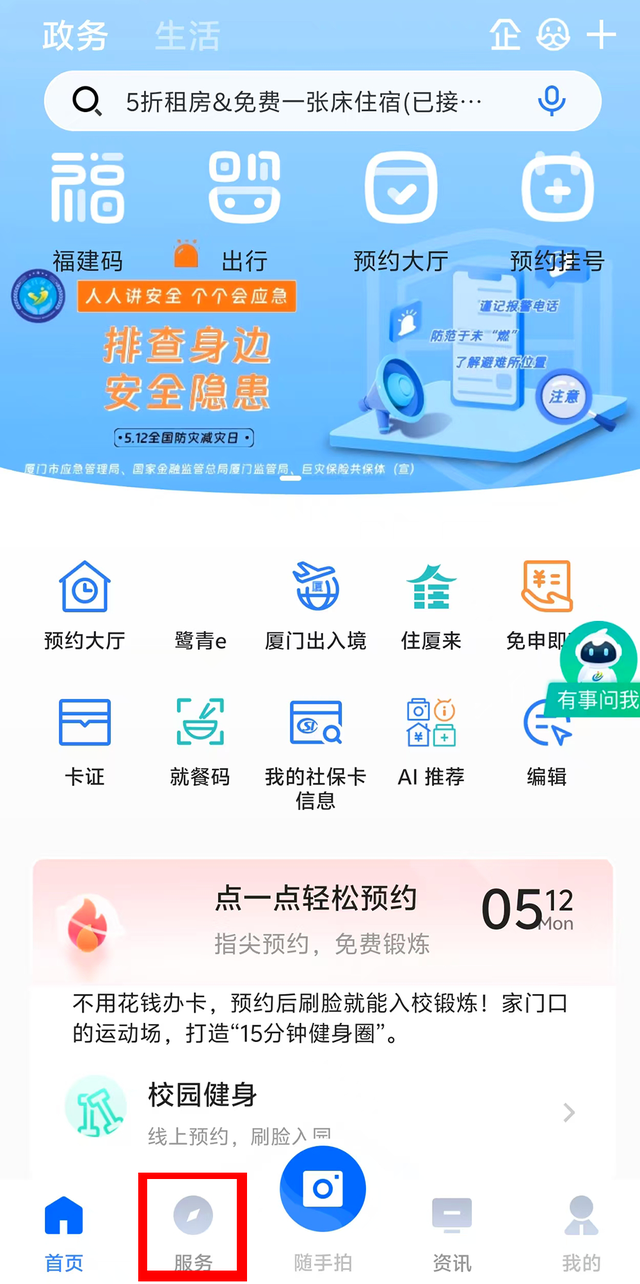Image resolution: width=640 pixels, height=1284 pixels.
Task: Tap 编辑 to edit service shortcuts
Action: point(547,742)
